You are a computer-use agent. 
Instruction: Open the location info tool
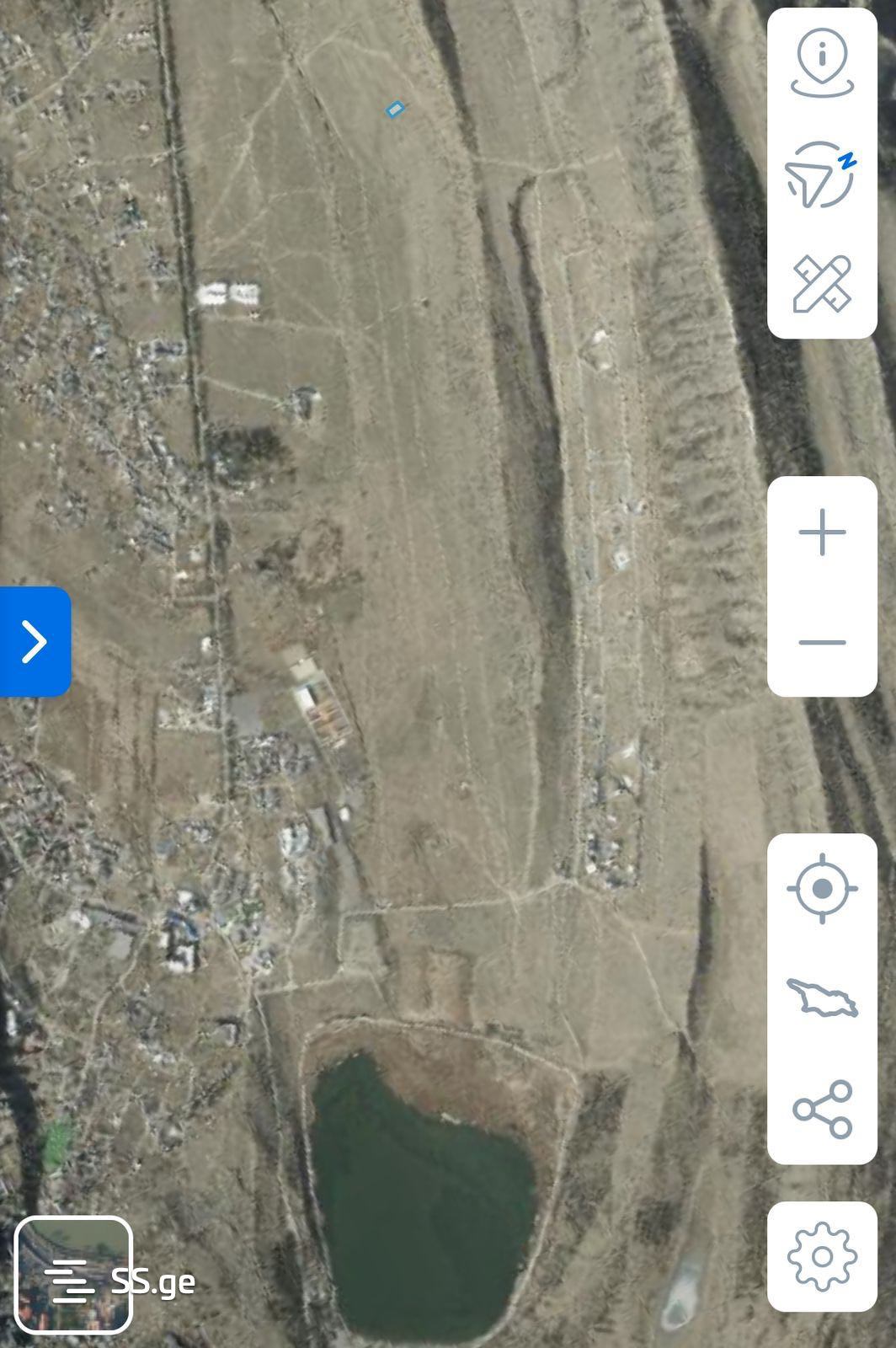[822, 63]
